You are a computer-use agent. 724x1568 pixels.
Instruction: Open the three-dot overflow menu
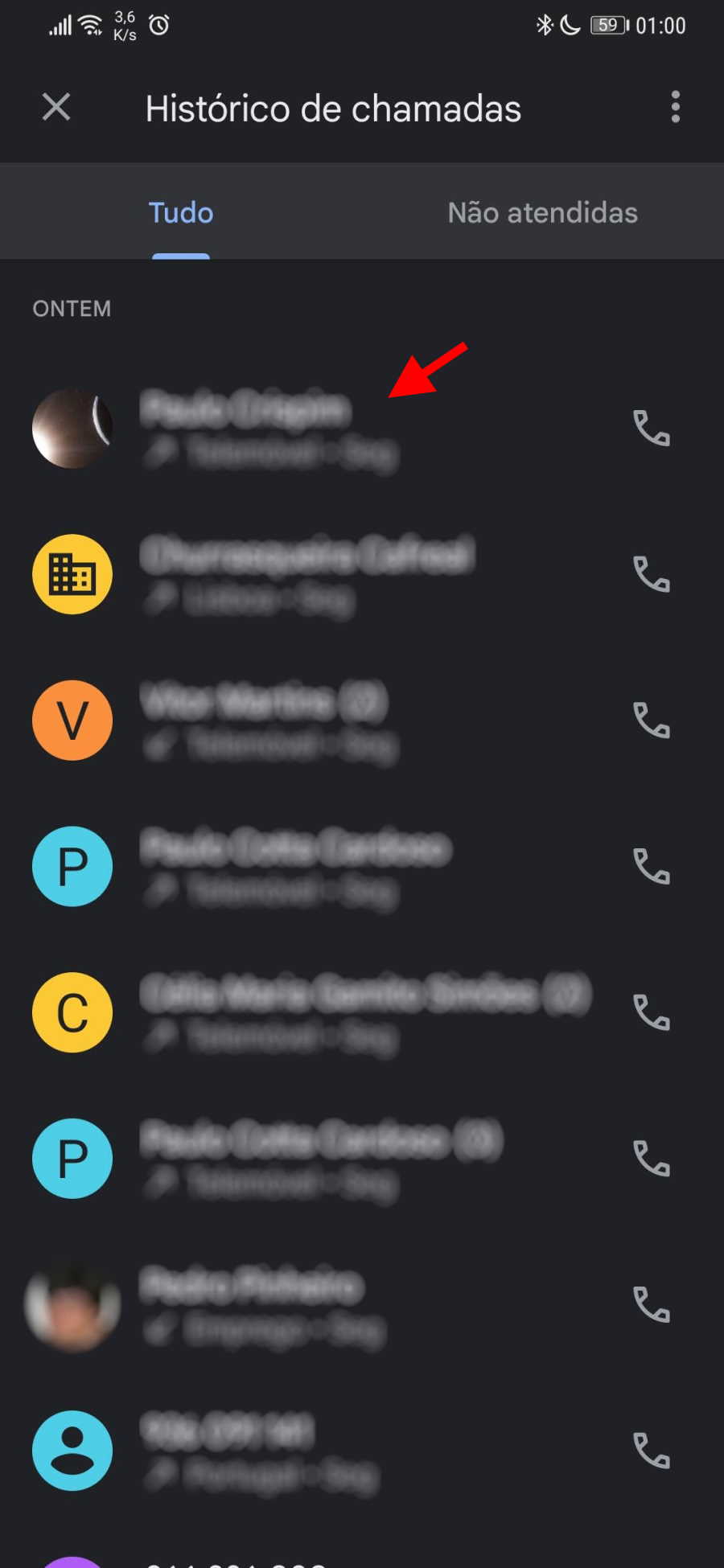676,107
